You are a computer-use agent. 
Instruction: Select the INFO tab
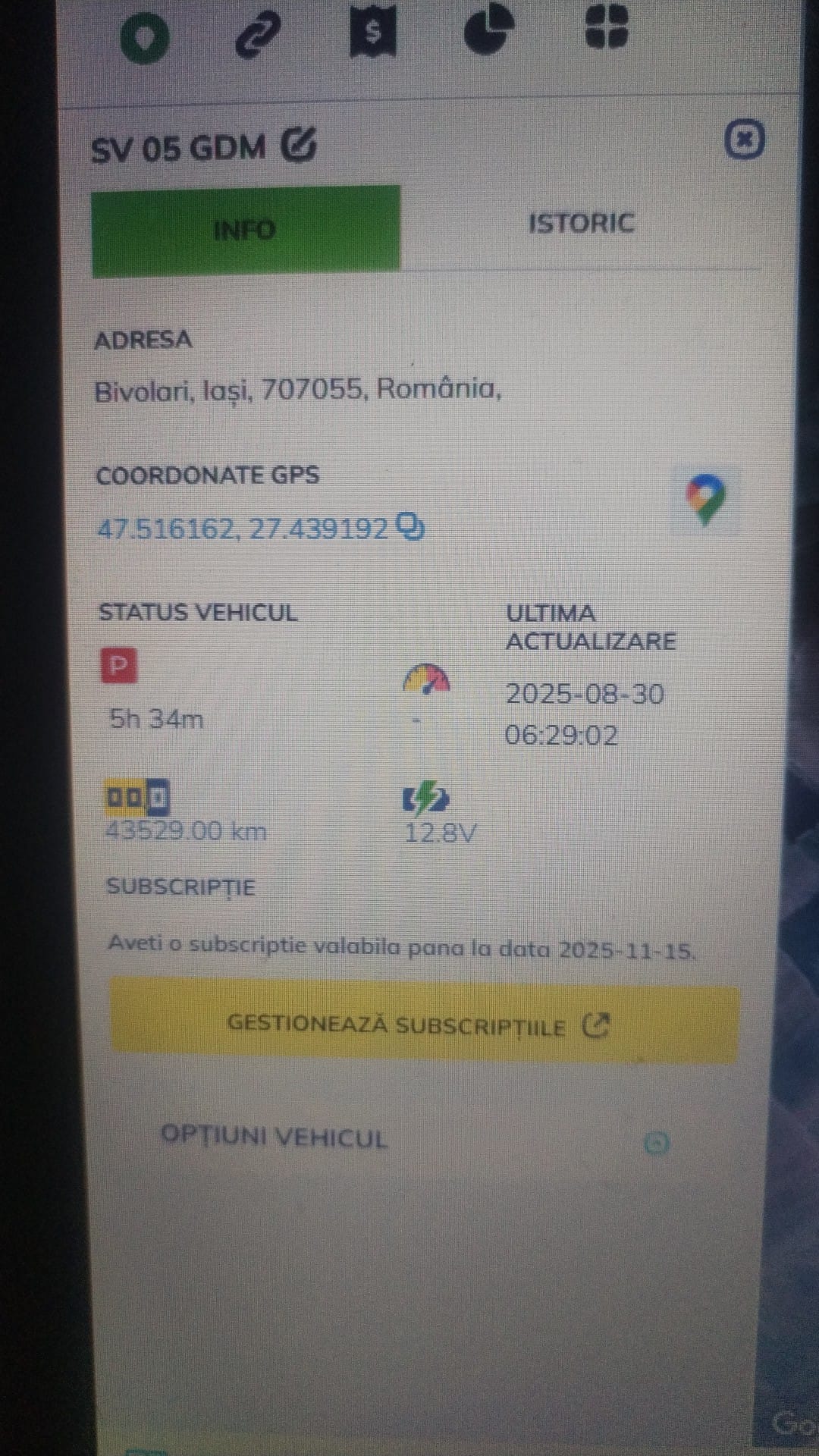(246, 229)
